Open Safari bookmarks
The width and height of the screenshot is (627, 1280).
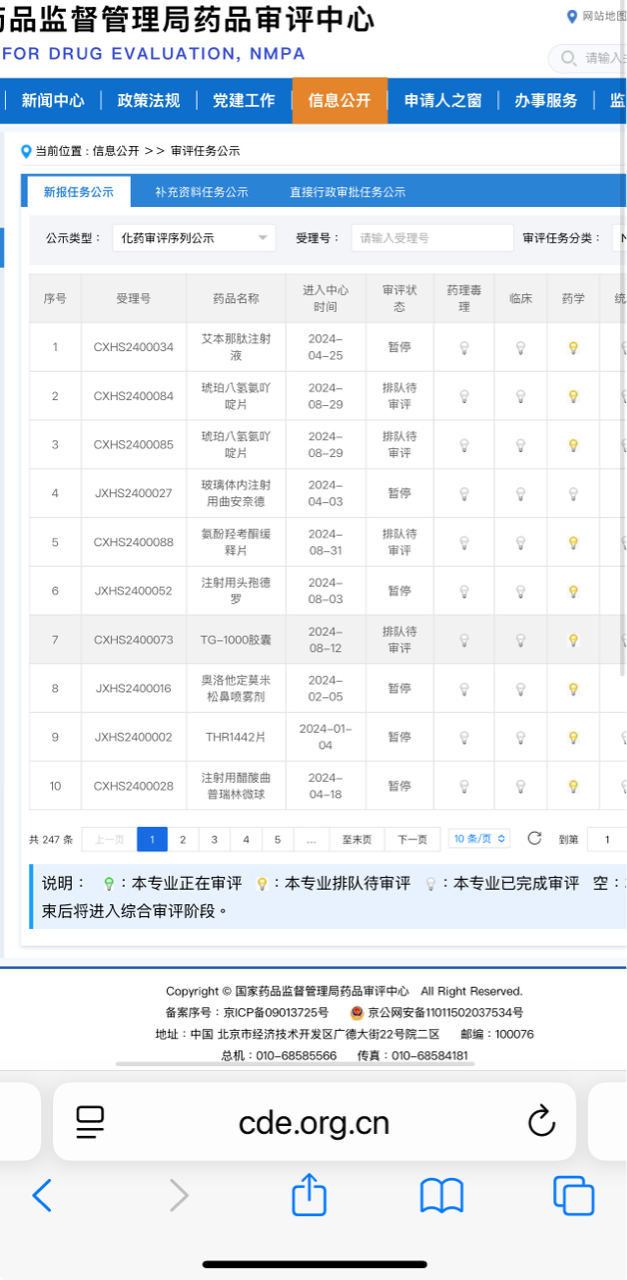tap(441, 1196)
